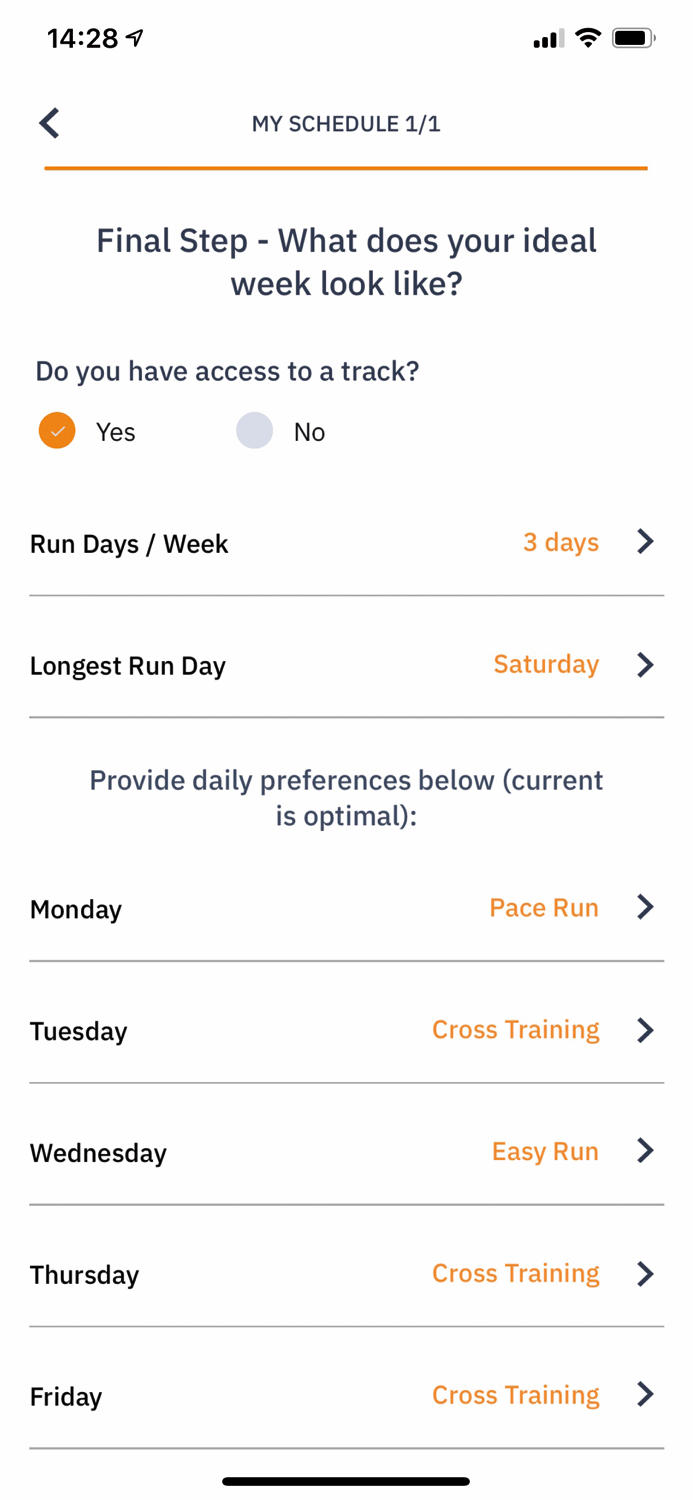Change Wednesday's Easy Run preference

point(347,1152)
